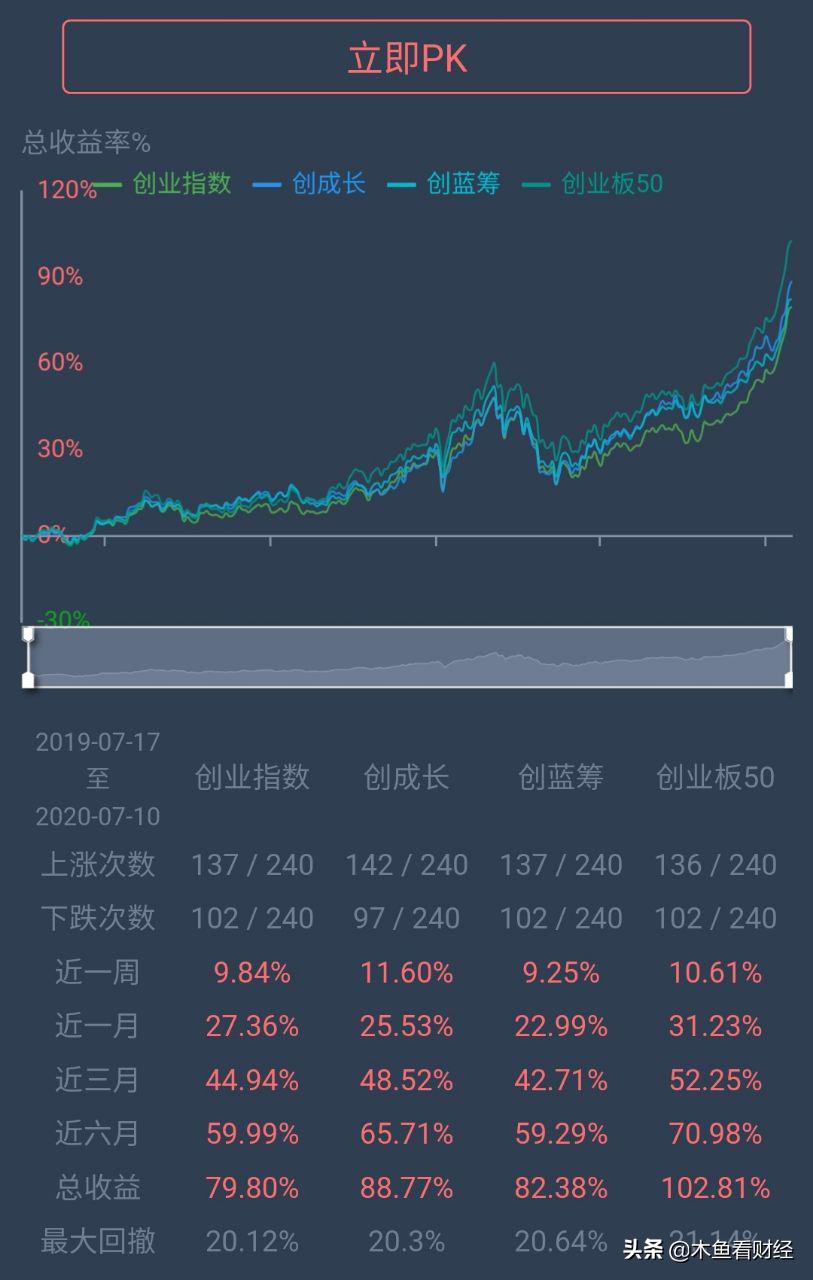Hide the 创业板50 line via legend
This screenshot has height=1280, width=813.
tap(610, 184)
